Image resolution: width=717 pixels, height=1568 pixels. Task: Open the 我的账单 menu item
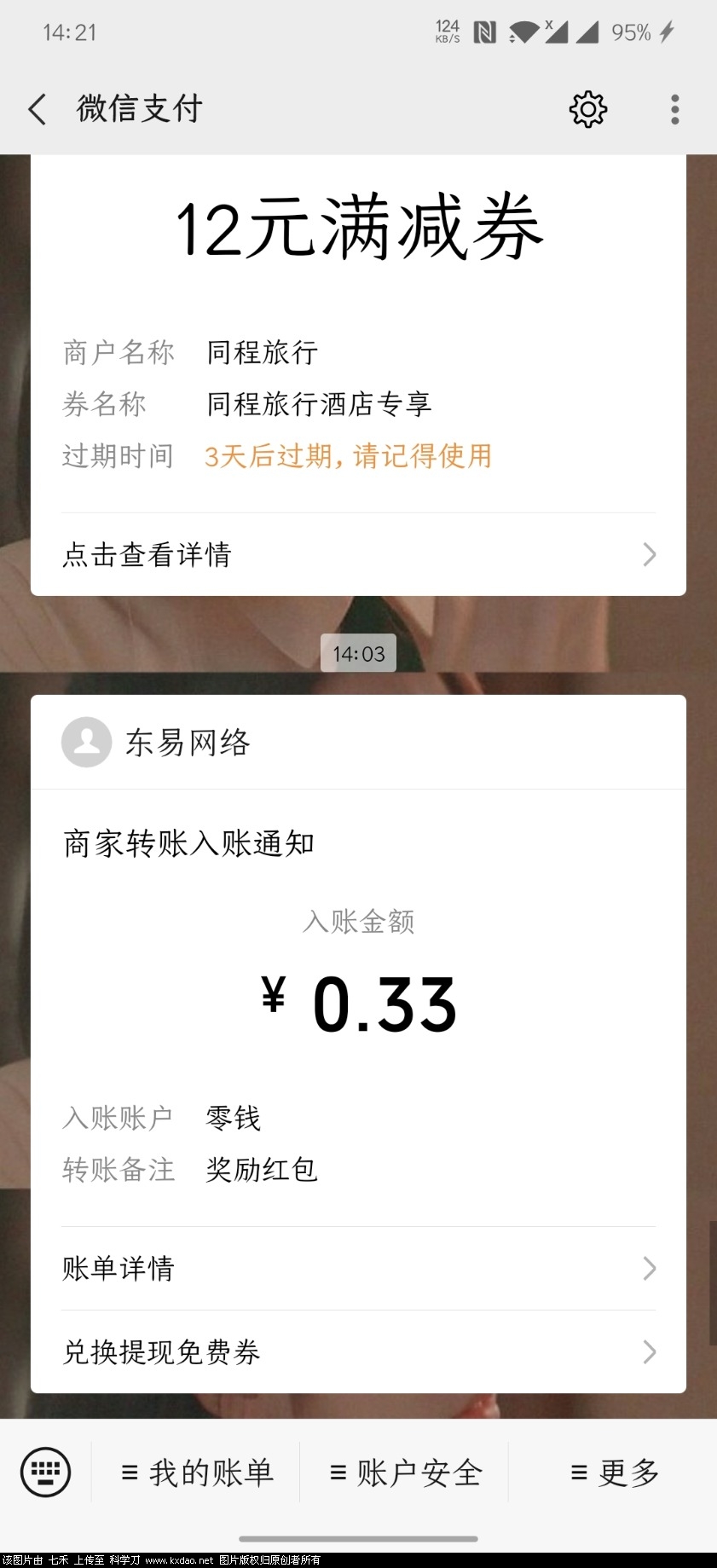coord(198,1472)
